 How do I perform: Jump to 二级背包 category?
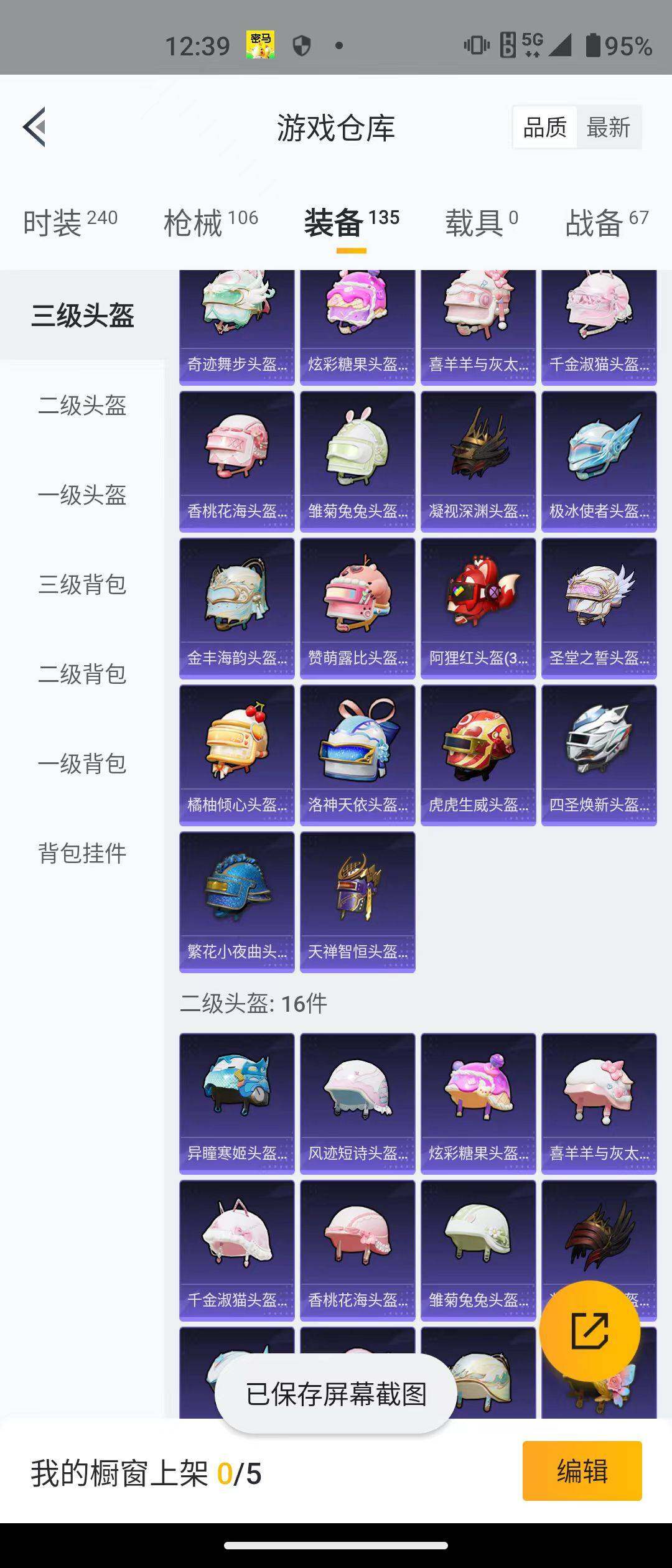[82, 674]
